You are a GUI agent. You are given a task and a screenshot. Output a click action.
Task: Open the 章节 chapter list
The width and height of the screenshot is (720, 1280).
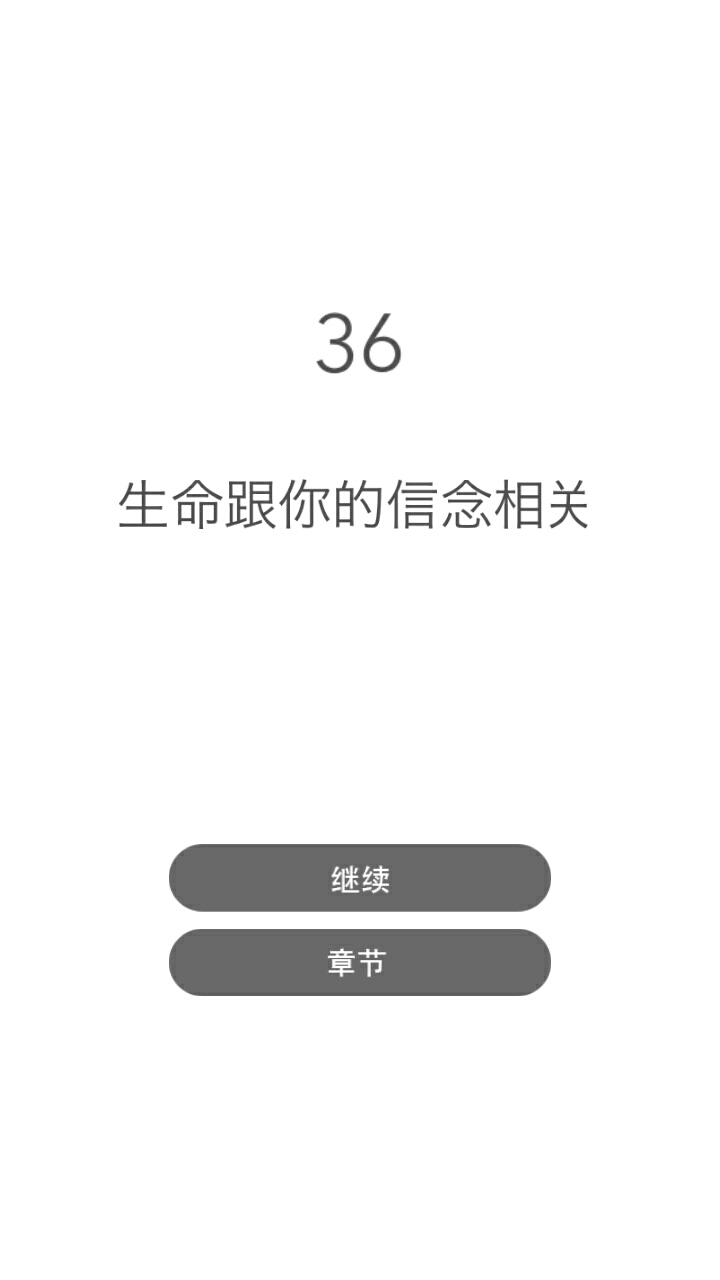(359, 962)
